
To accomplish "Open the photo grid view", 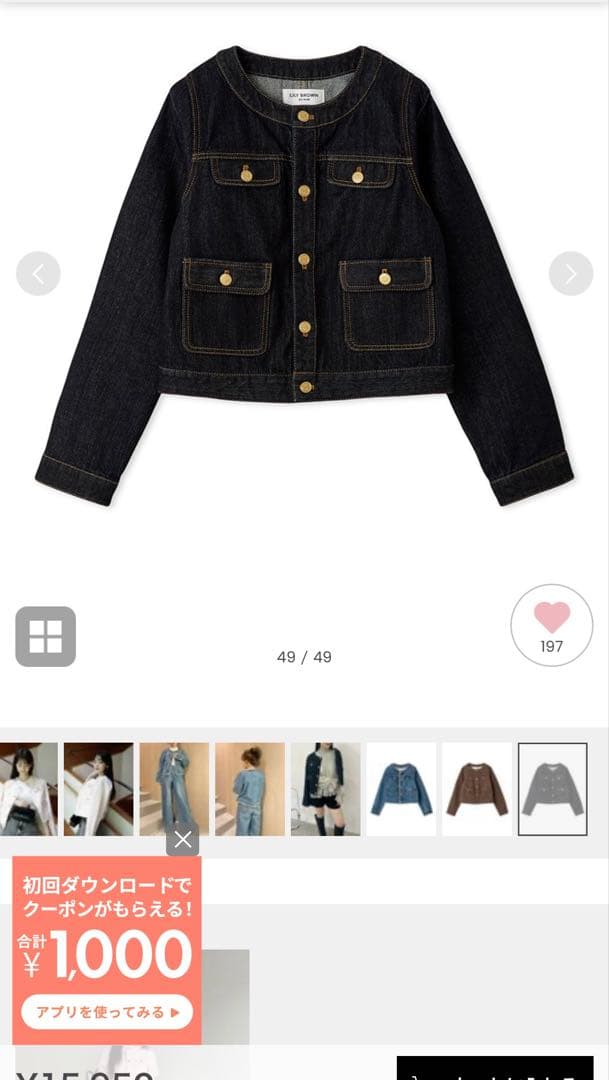I will tap(45, 636).
